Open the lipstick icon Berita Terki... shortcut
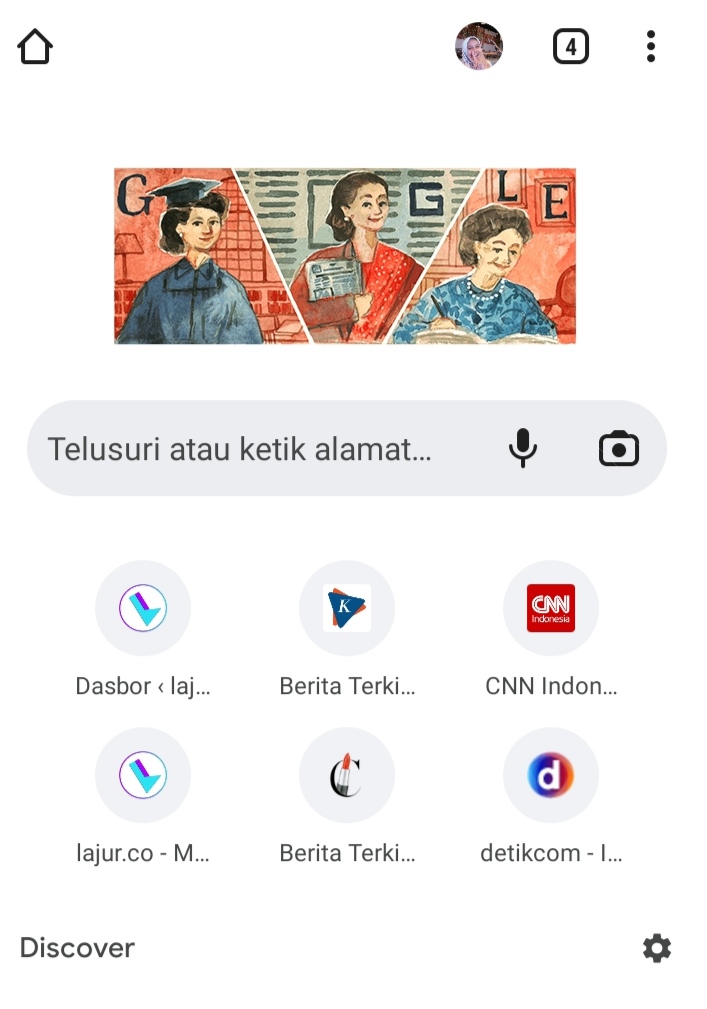The image size is (707, 1009). (347, 775)
